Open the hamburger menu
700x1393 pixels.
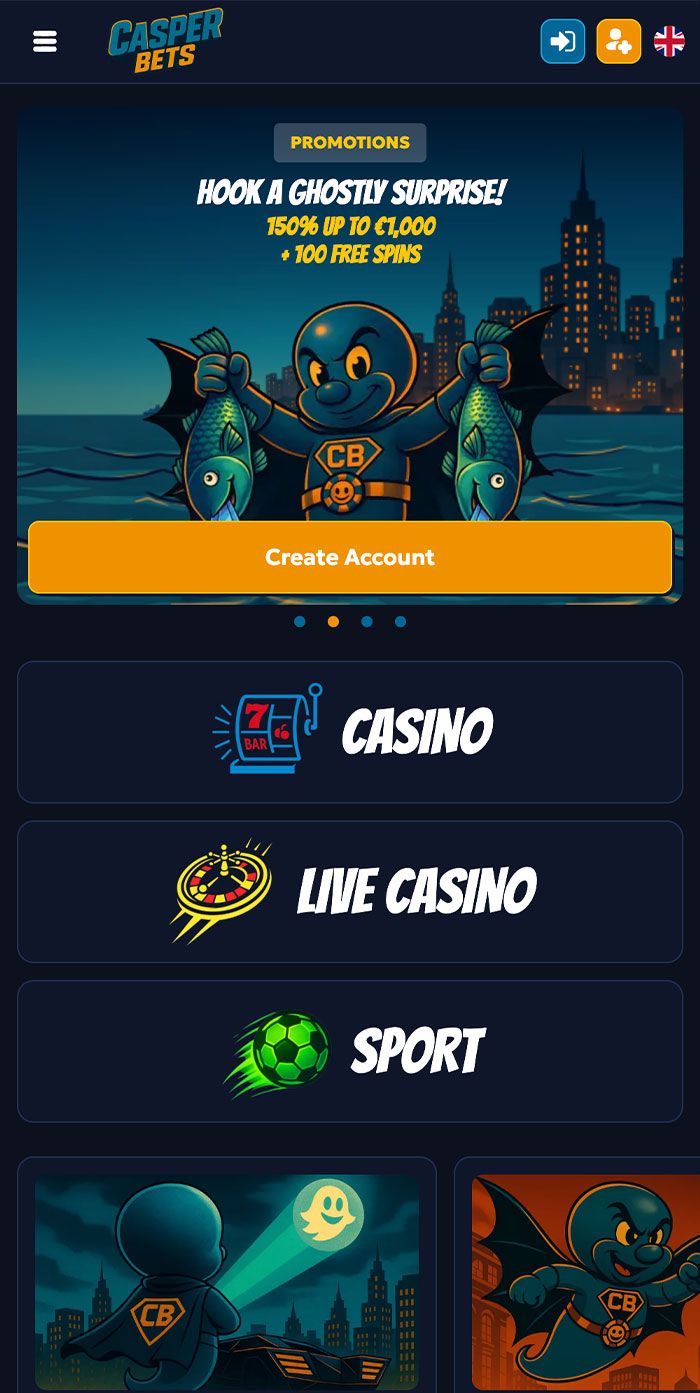tap(45, 41)
